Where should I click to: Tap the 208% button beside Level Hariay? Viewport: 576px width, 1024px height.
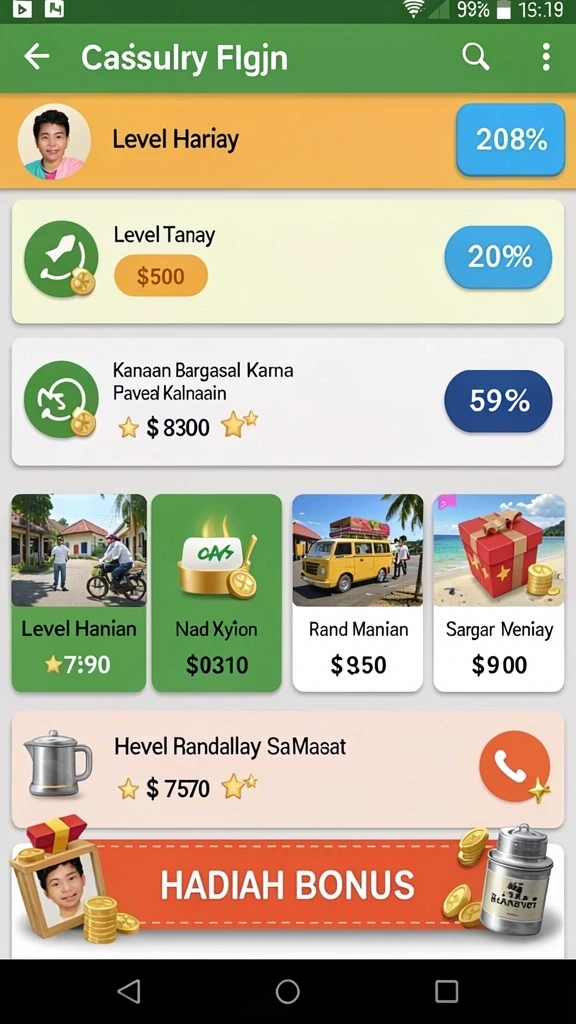point(511,140)
